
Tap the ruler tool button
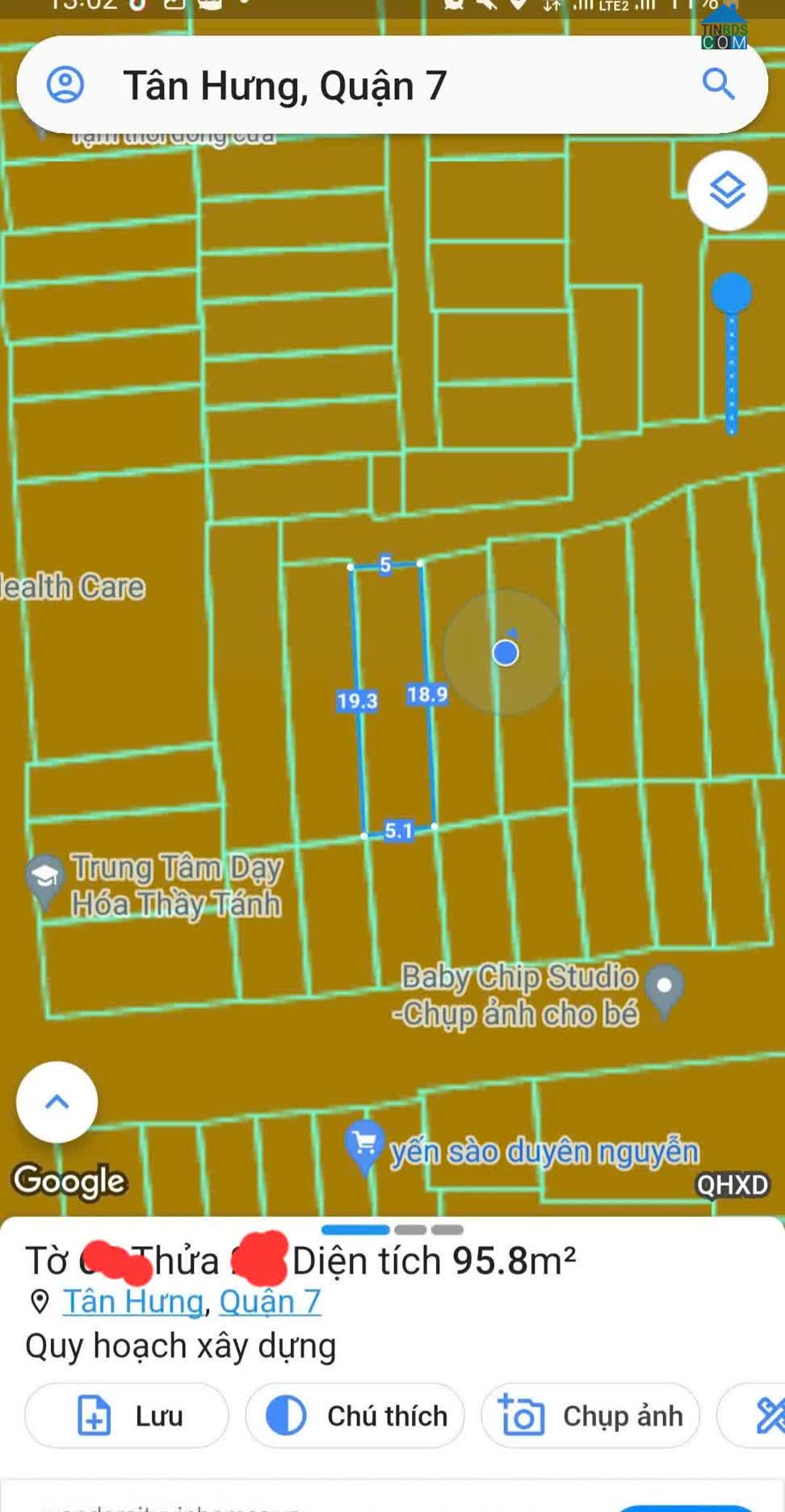tap(759, 1415)
